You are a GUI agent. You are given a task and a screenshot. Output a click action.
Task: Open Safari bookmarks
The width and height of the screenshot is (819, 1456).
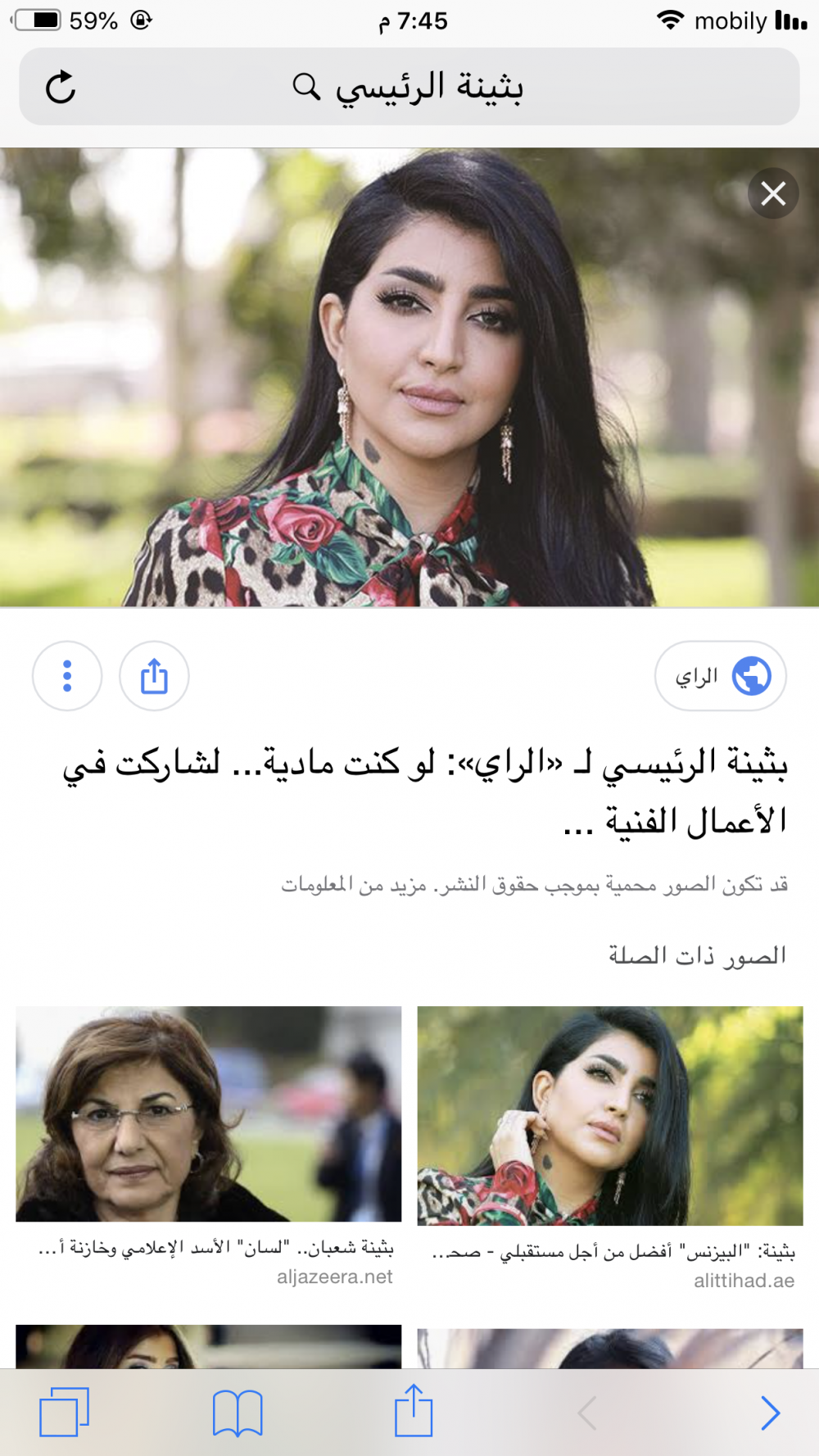coord(238,1413)
